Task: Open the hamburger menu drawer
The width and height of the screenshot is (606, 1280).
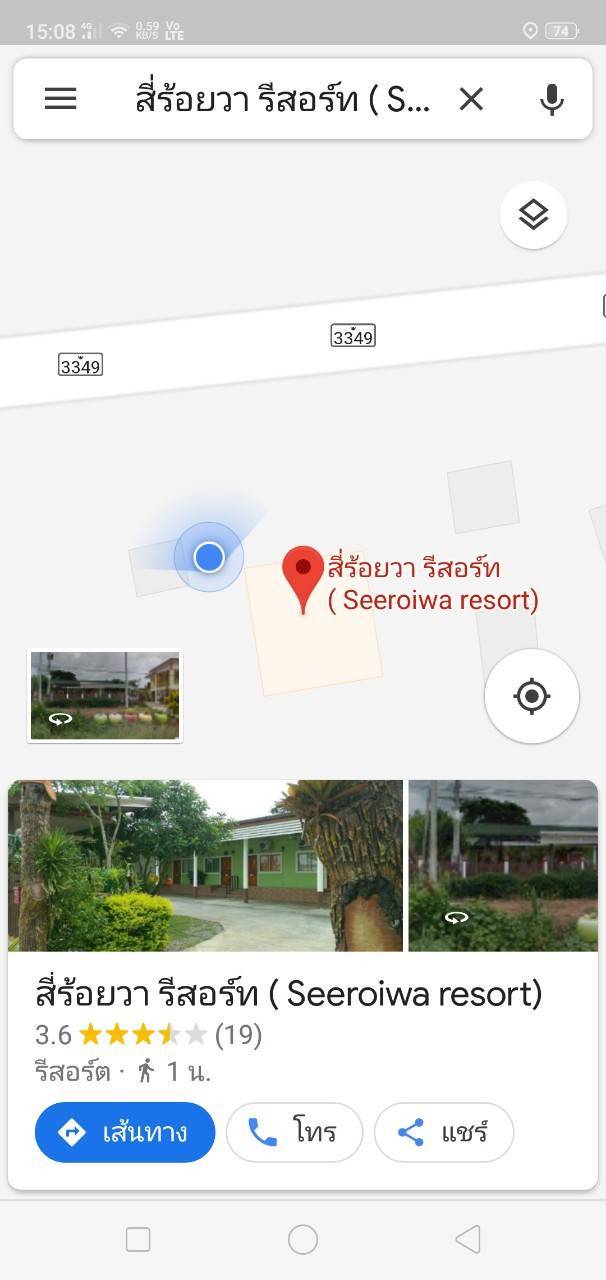Action: [61, 98]
